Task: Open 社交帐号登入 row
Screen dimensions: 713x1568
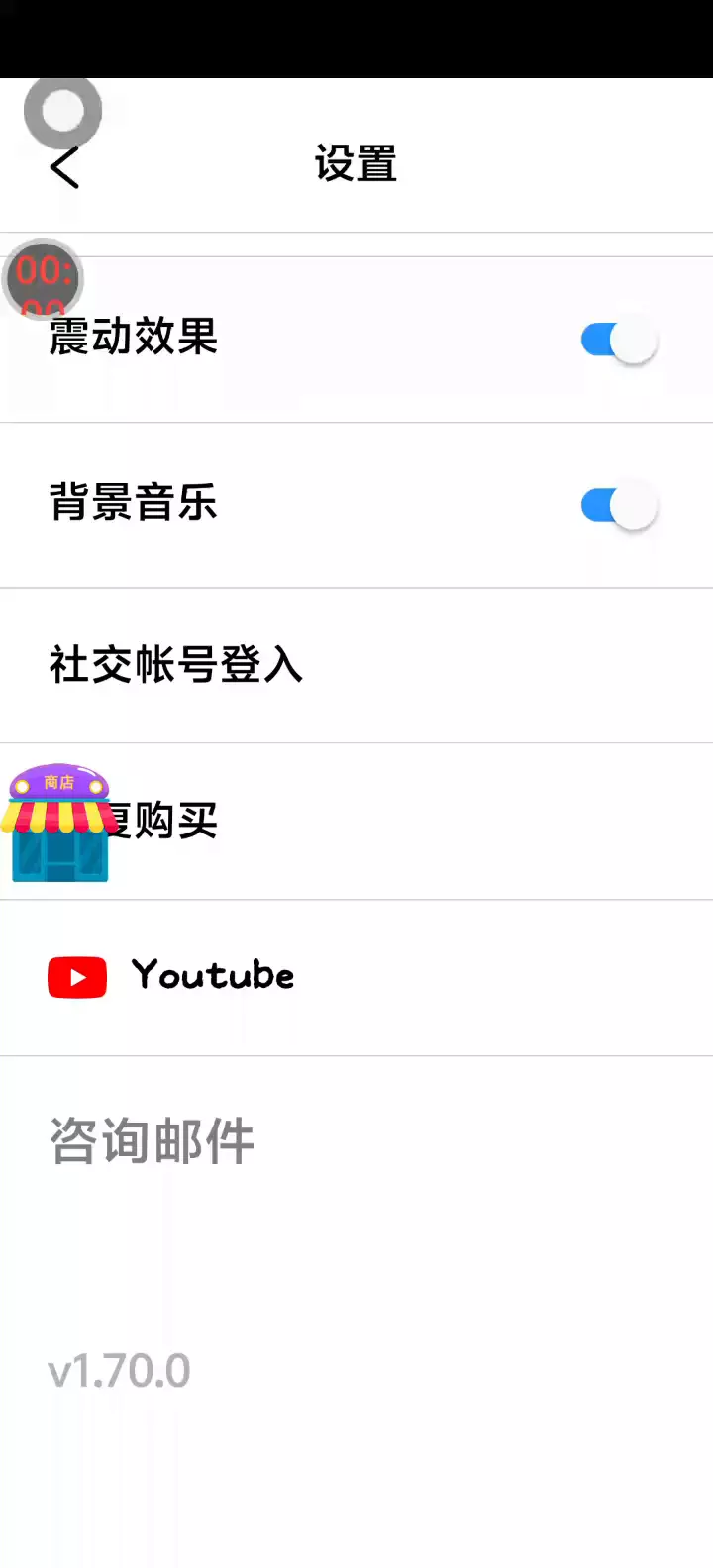Action: 356,665
